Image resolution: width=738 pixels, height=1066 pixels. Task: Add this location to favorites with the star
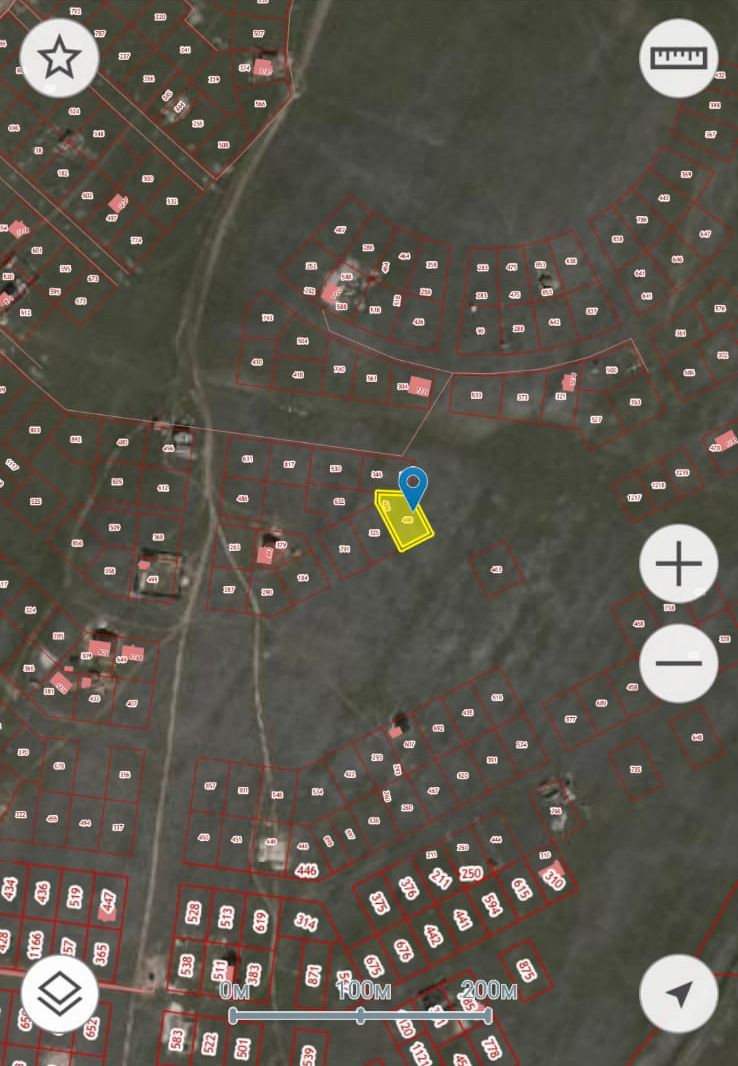pyautogui.click(x=60, y=58)
